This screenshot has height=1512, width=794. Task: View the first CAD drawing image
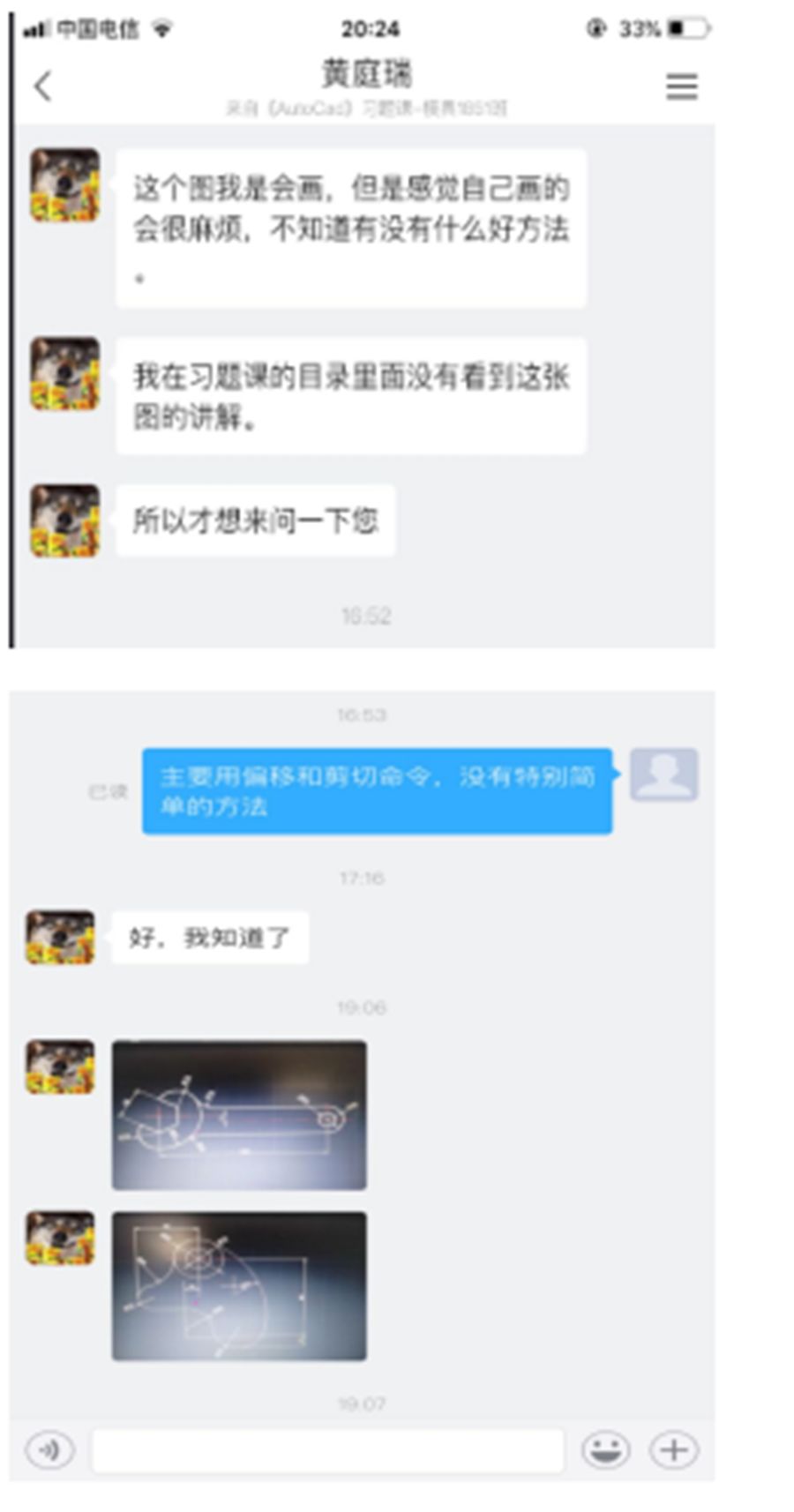pos(239,1115)
